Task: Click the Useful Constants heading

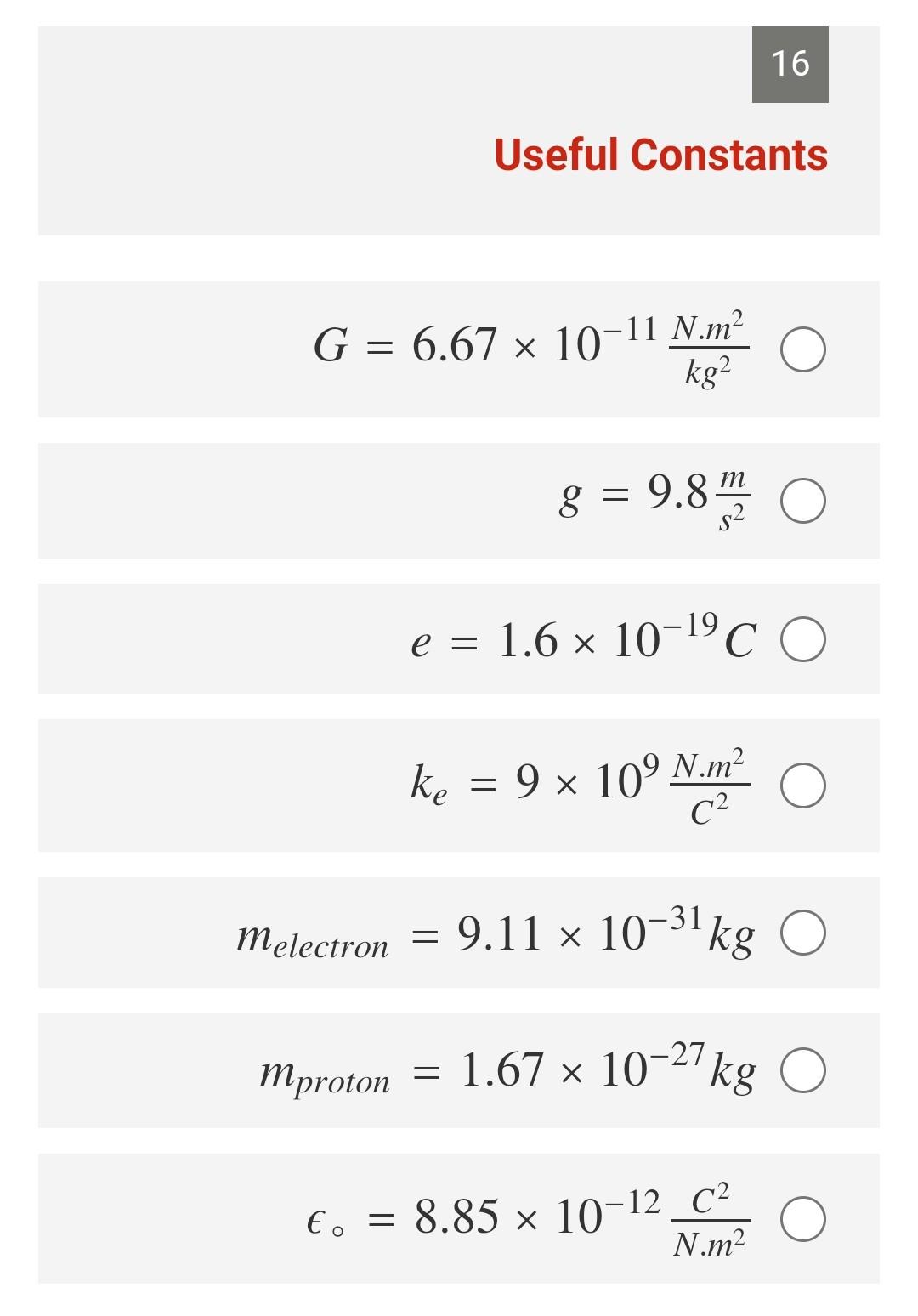Action: [x=660, y=156]
